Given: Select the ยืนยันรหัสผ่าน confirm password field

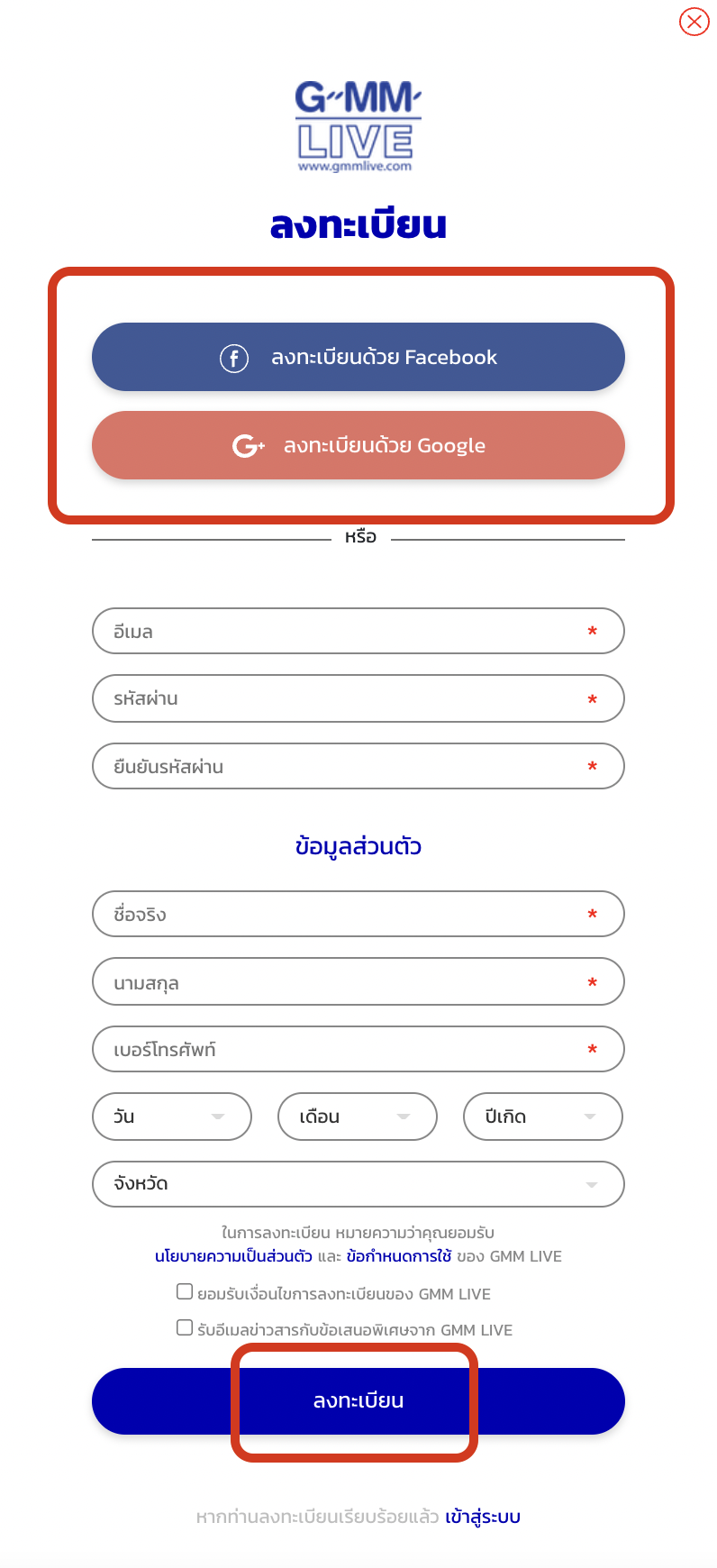Looking at the screenshot, I should pos(358,766).
